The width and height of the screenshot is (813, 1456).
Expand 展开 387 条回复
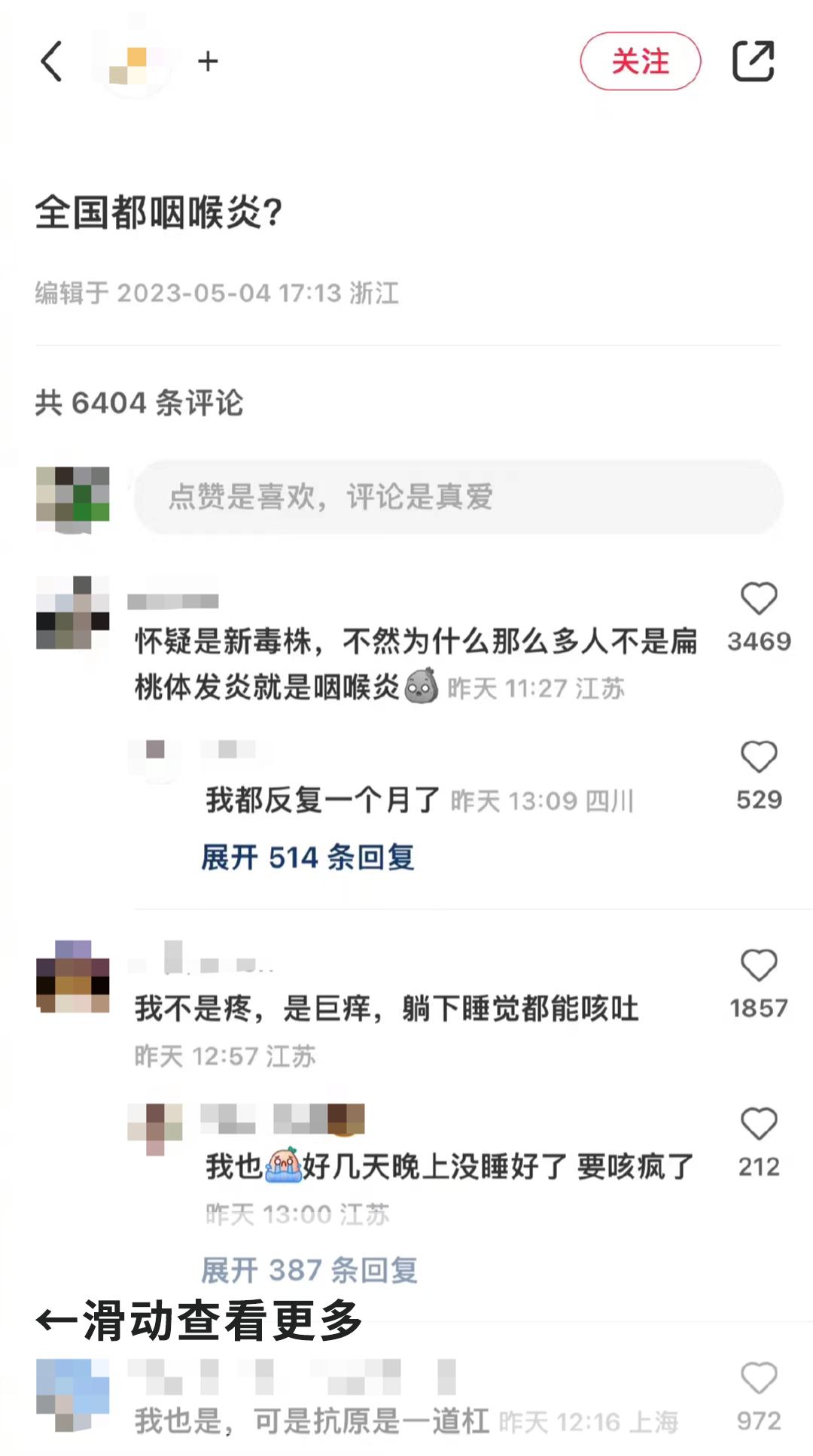tap(309, 1270)
